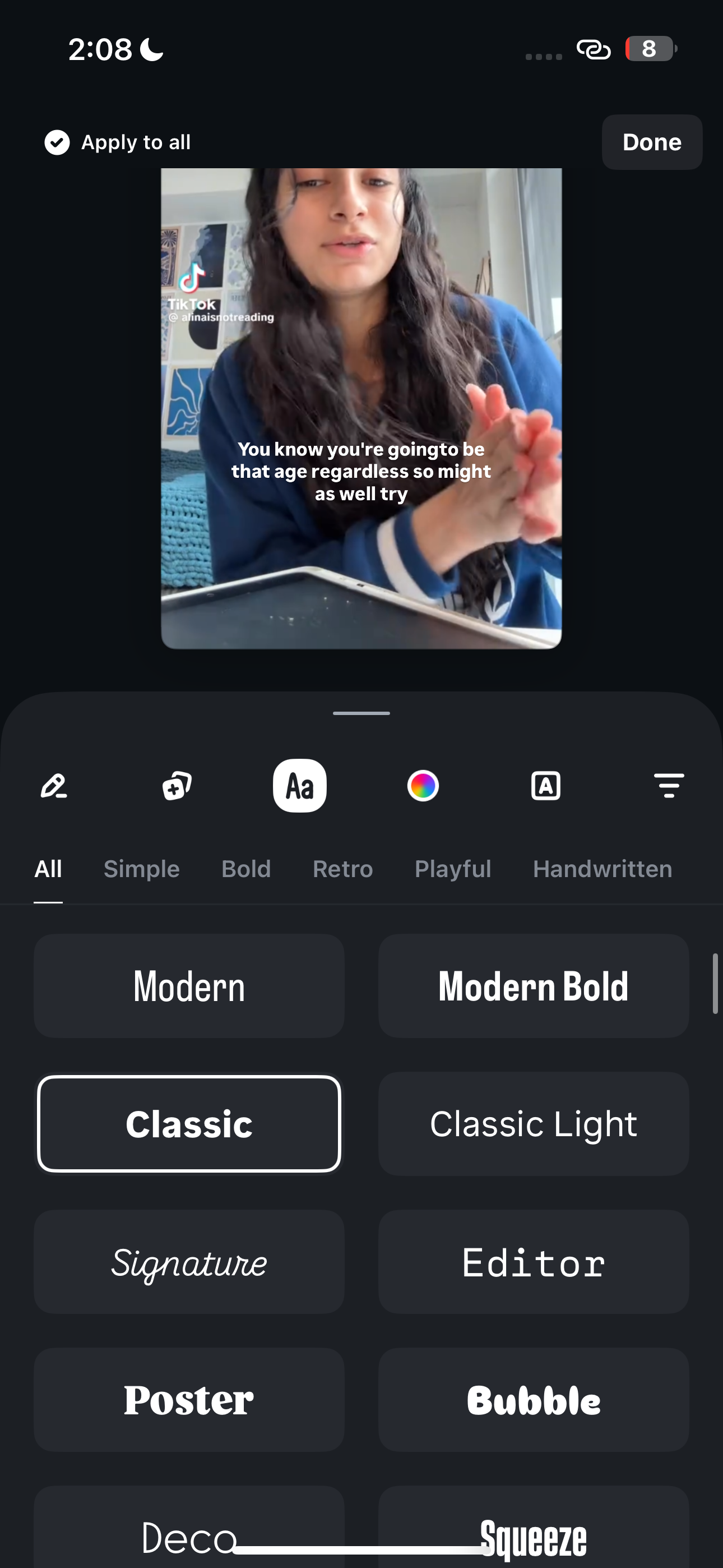Select the caption text on the video
Viewport: 723px width, 1568px height.
[x=361, y=471]
